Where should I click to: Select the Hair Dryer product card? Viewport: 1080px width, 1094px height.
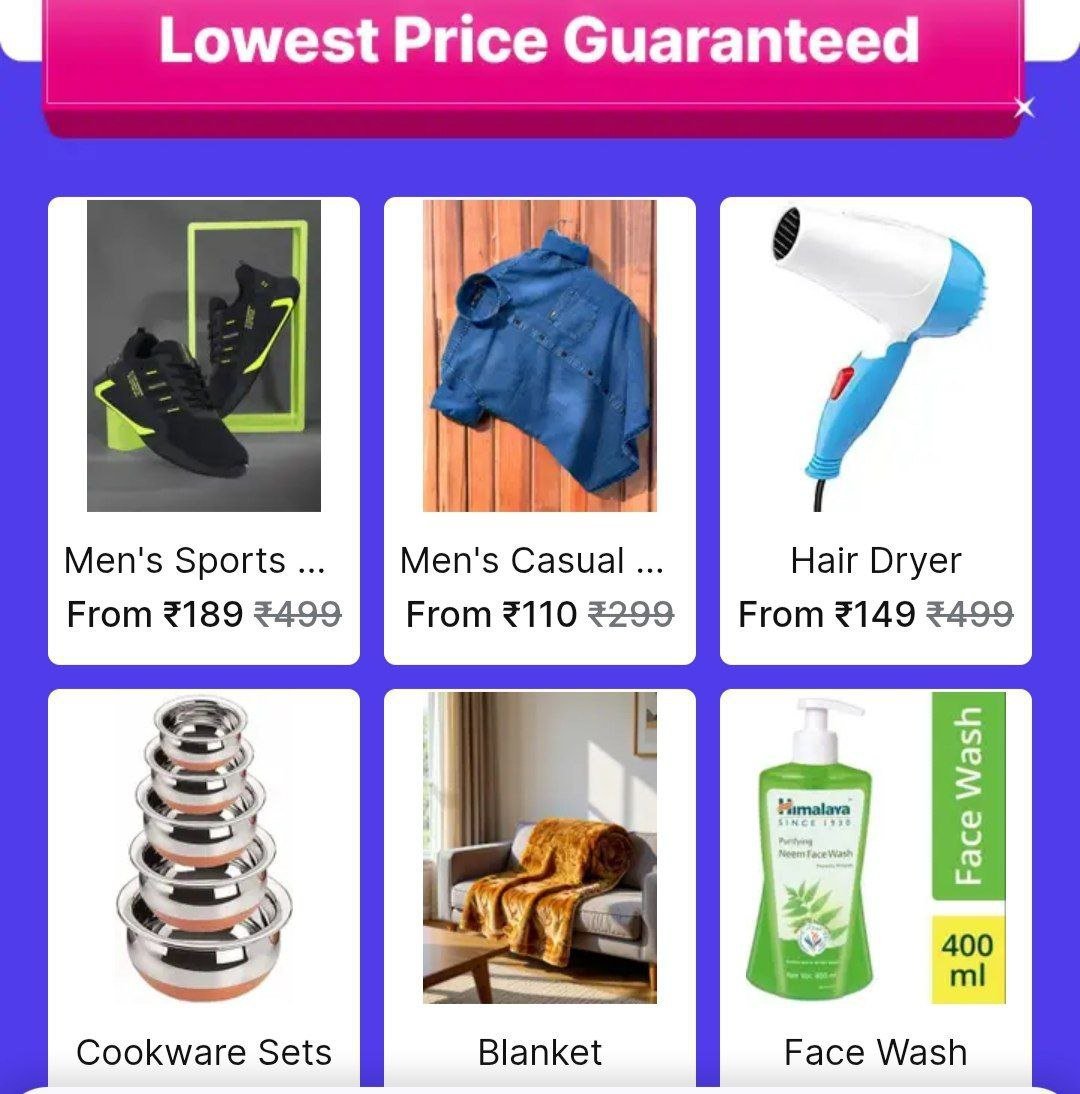point(876,430)
